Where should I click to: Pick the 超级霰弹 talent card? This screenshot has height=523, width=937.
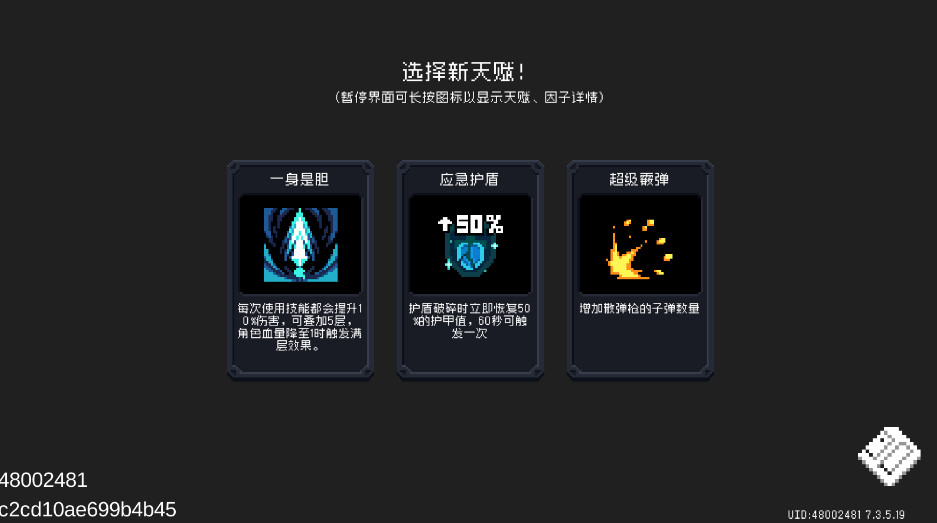640,270
